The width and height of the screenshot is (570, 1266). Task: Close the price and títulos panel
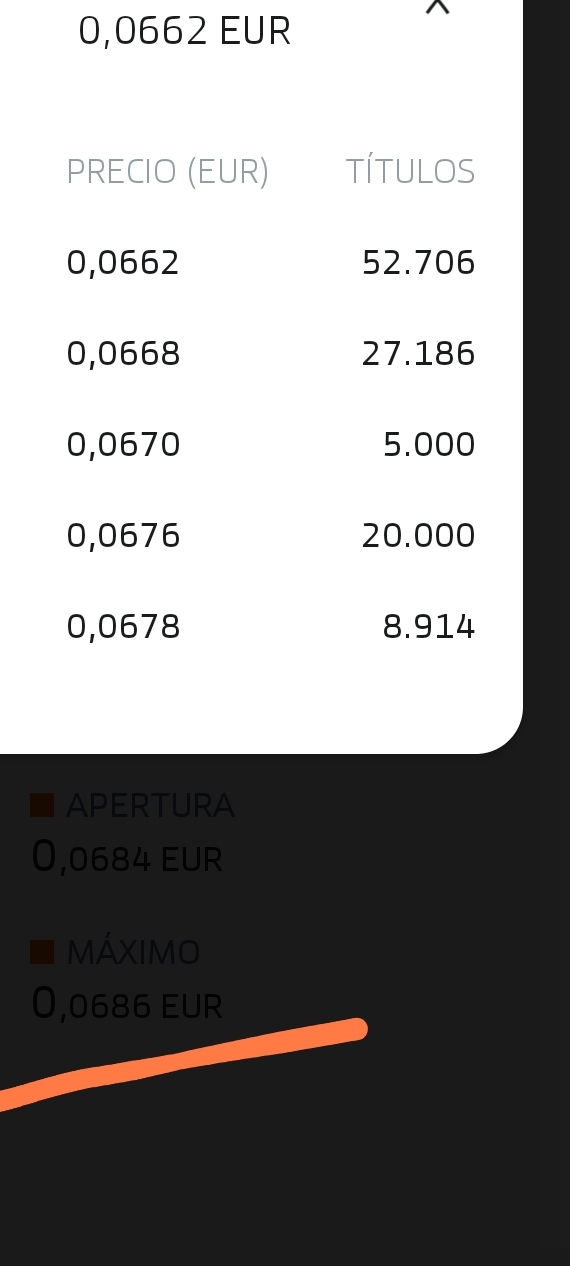point(437,6)
